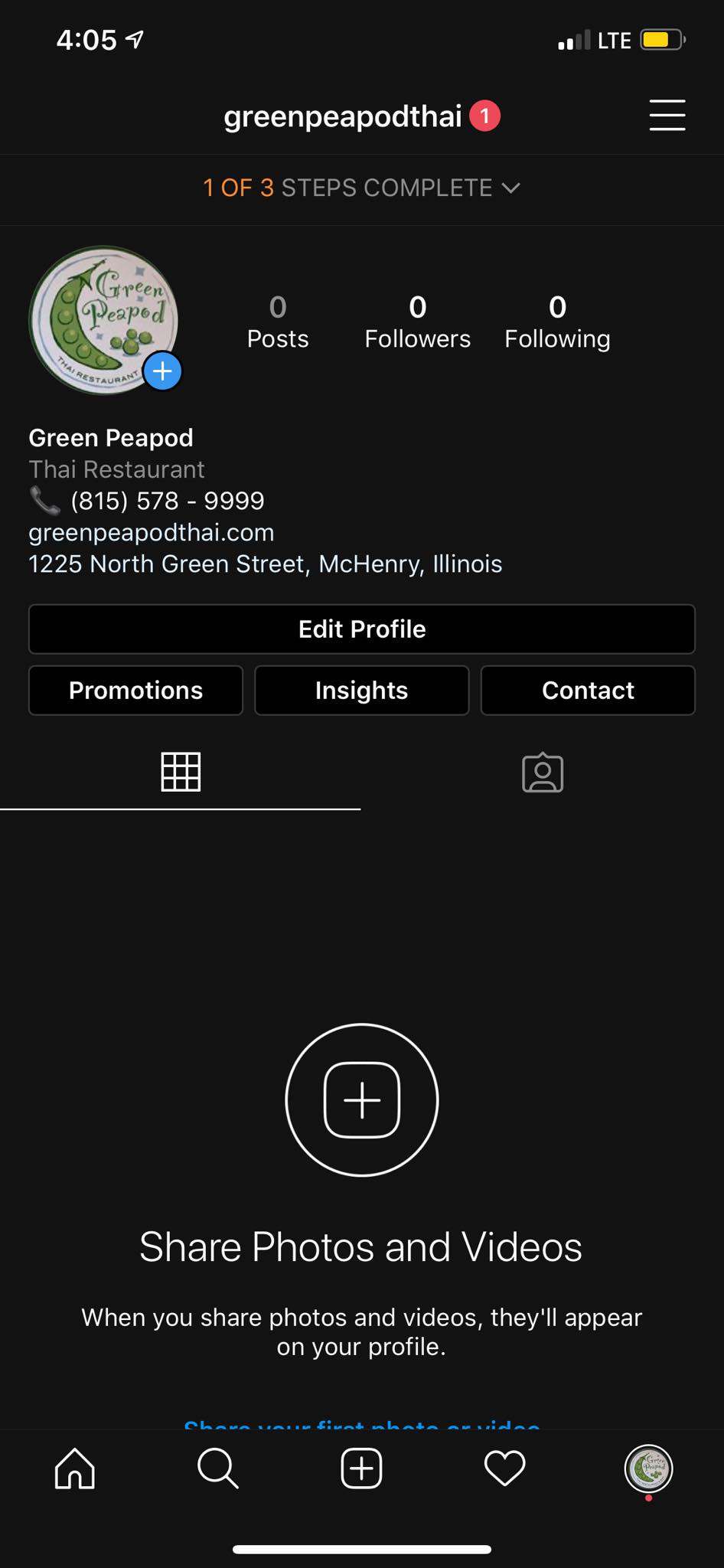Expand the 1 of 3 steps complete banner
The height and width of the screenshot is (1568, 724).
[x=361, y=188]
